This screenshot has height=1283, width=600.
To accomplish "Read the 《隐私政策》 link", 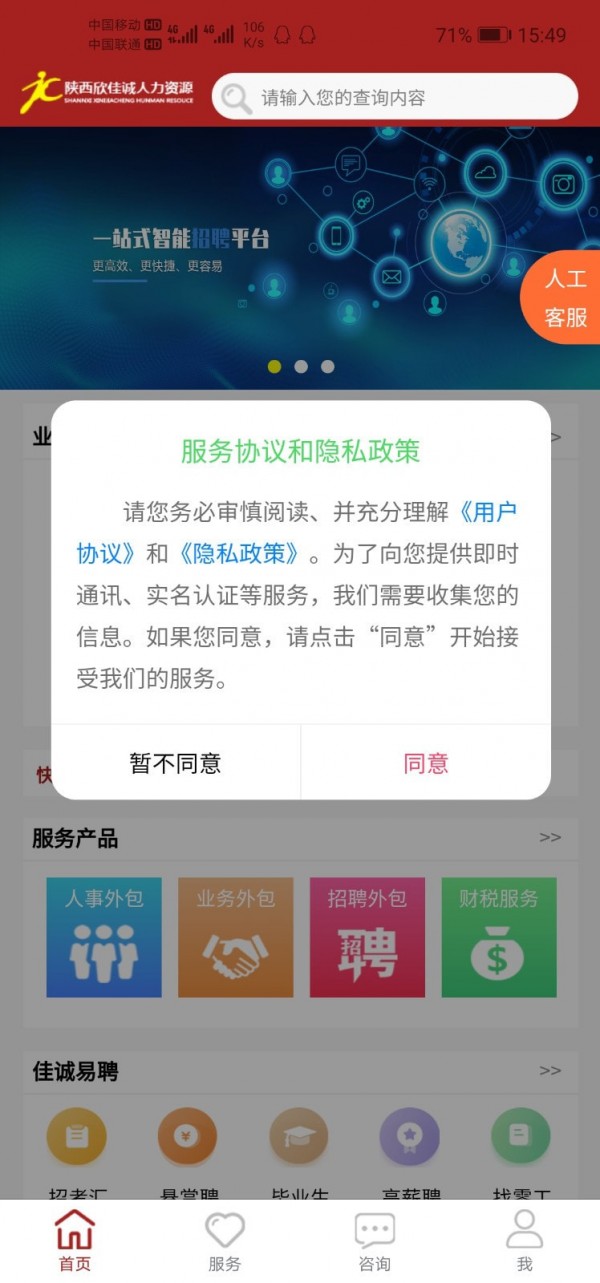I will coord(237,554).
